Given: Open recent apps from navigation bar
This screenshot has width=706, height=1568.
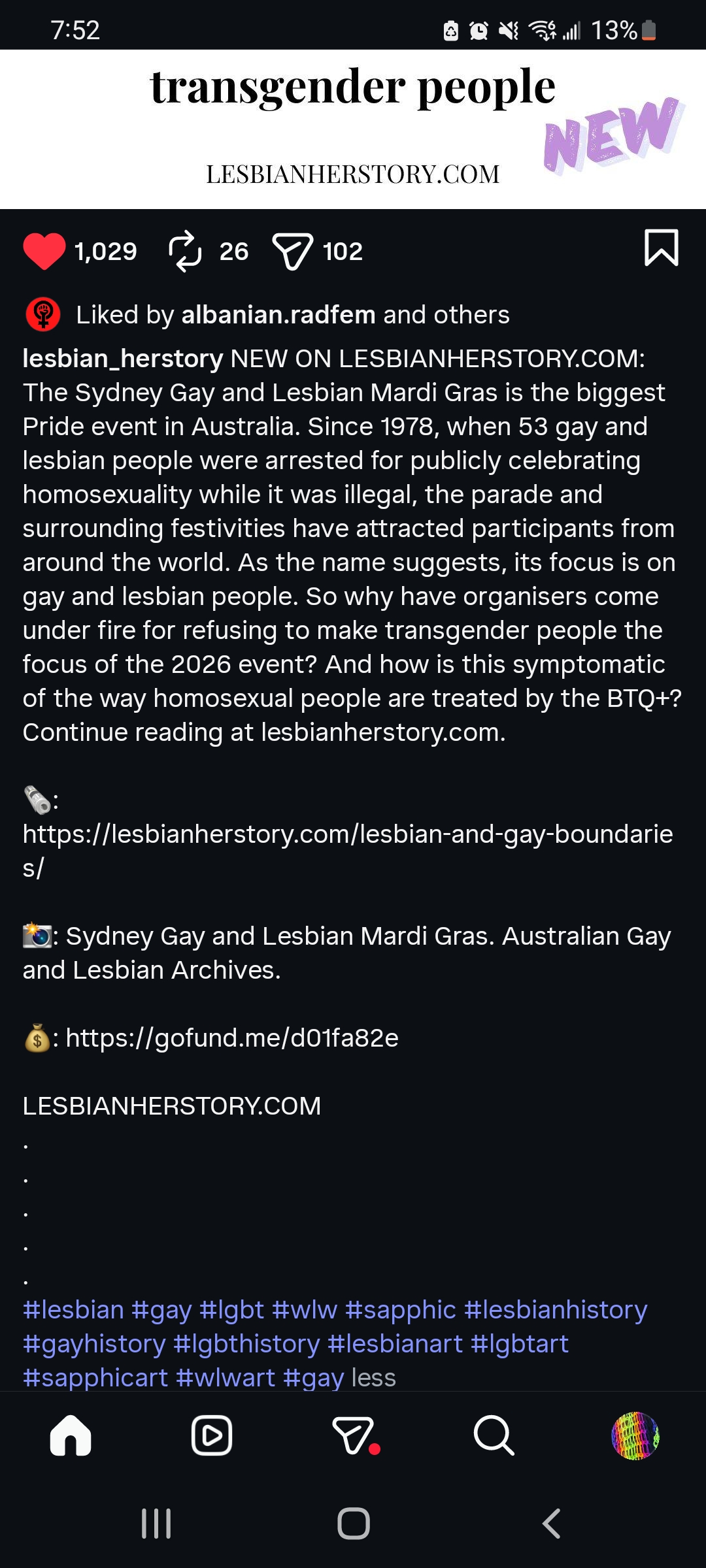Looking at the screenshot, I should click(x=156, y=1524).
